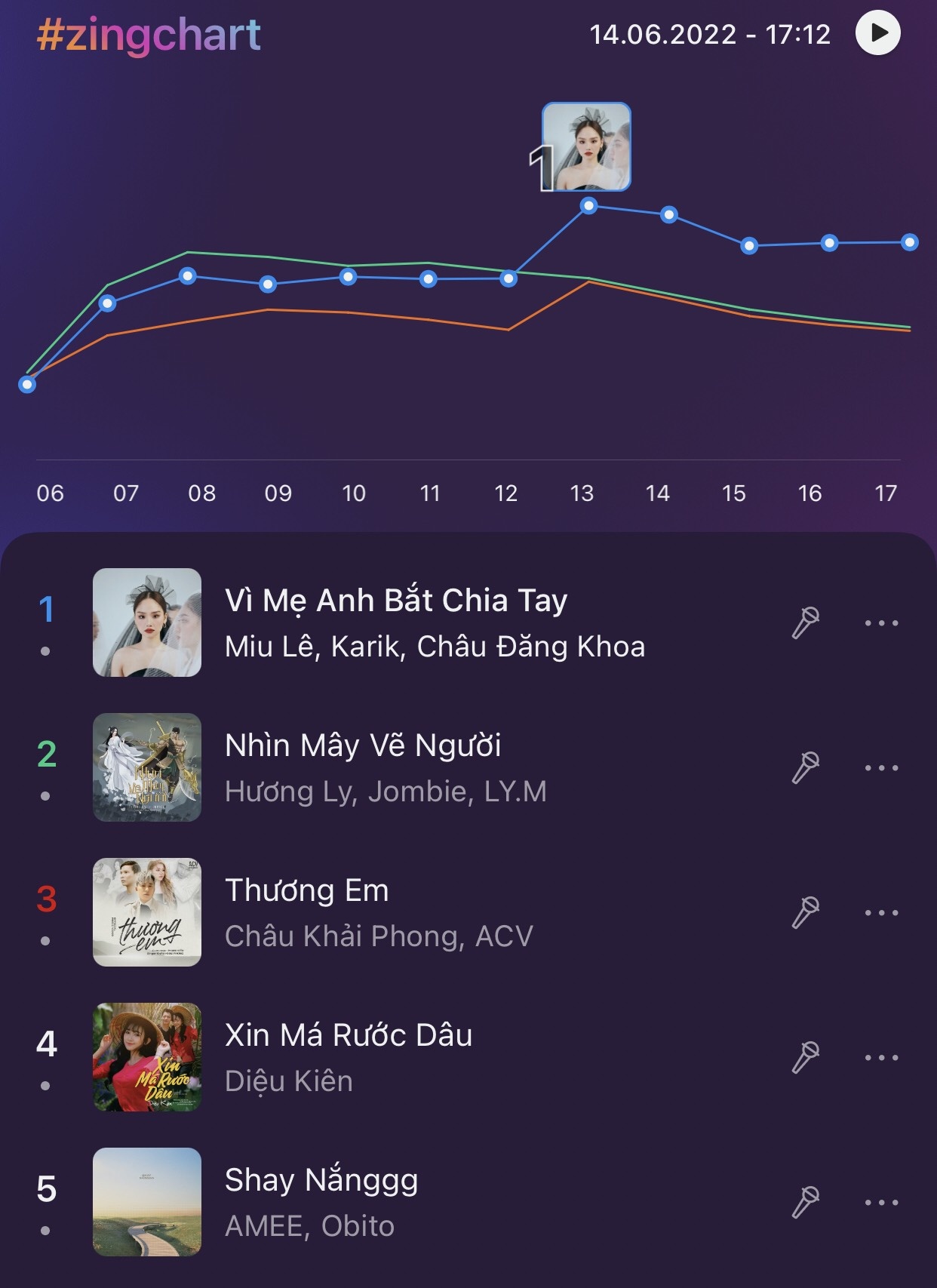Viewport: 937px width, 1288px height.
Task: Open karaoke mic for Vì Mẹ Anh Bắt Chia Tay
Action: click(806, 623)
